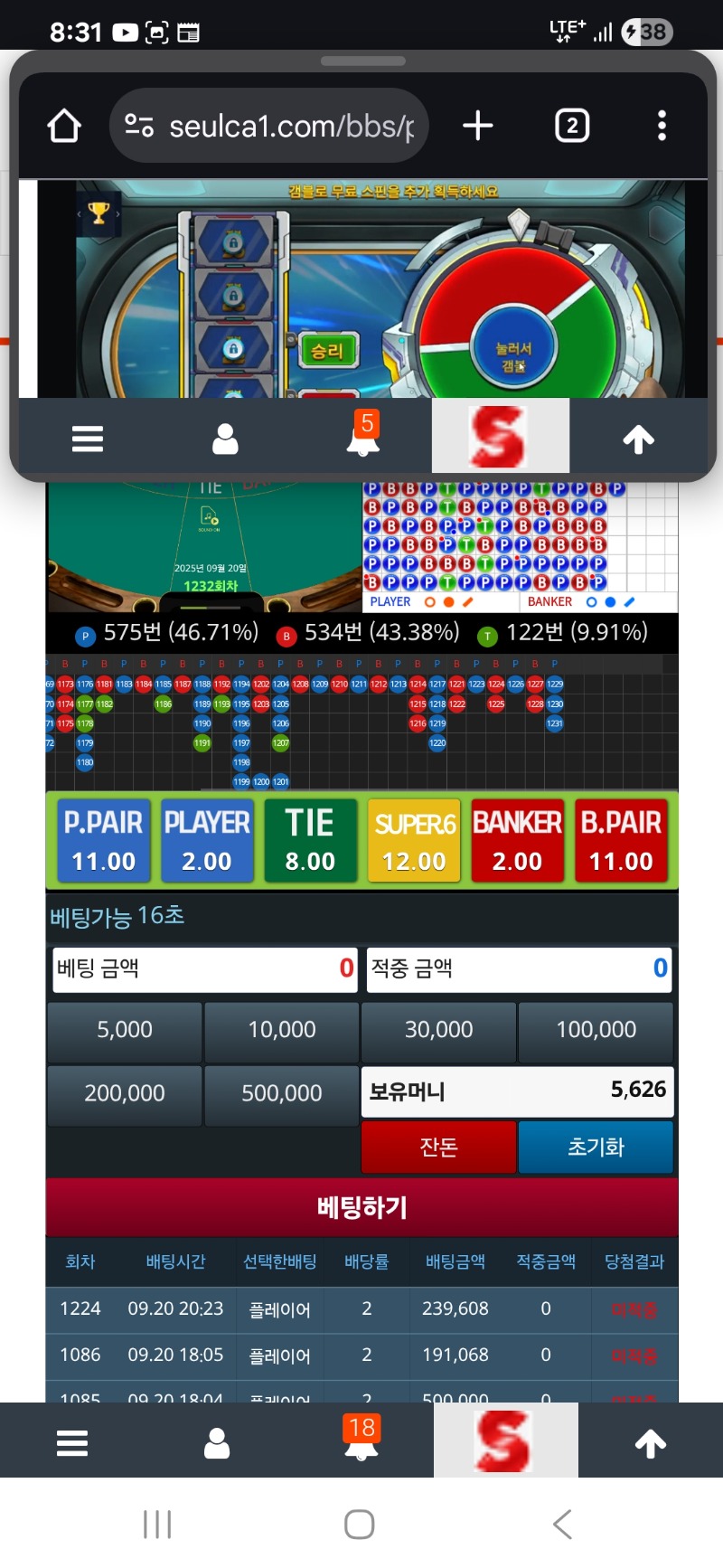Viewport: 723px width, 1568px height.
Task: Select the PLAYER 2.00 bet
Action: [x=207, y=840]
